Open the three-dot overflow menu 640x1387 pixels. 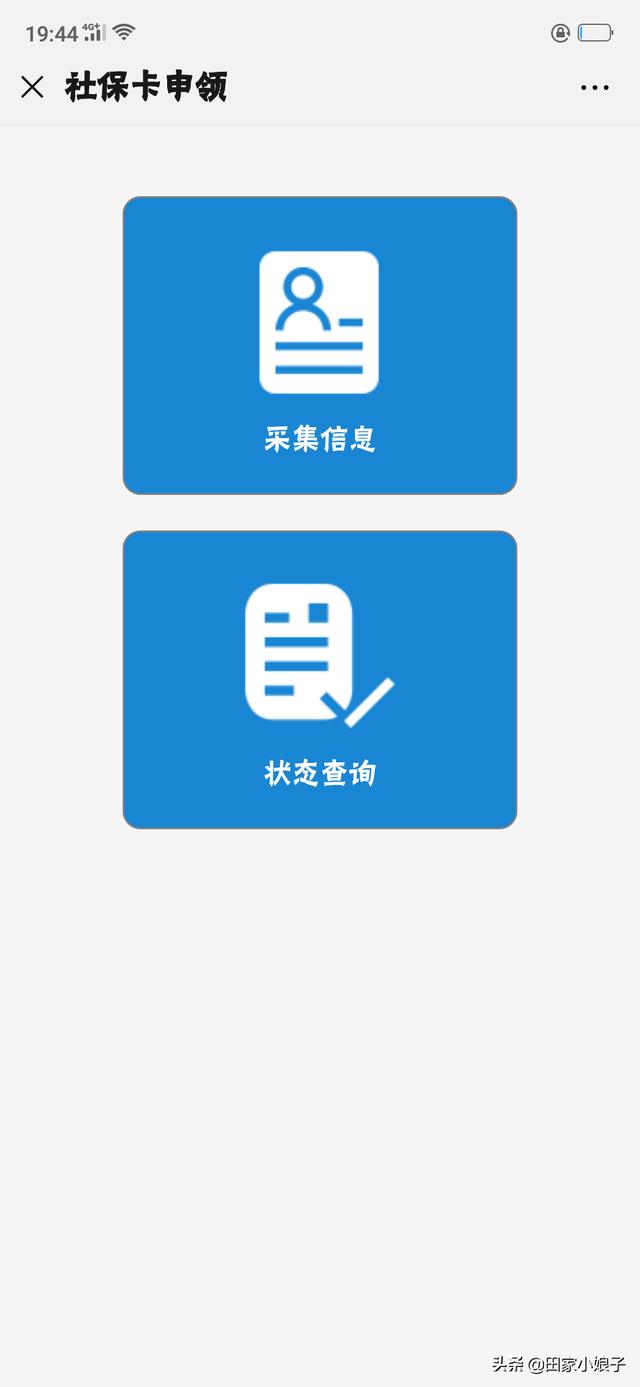click(594, 88)
